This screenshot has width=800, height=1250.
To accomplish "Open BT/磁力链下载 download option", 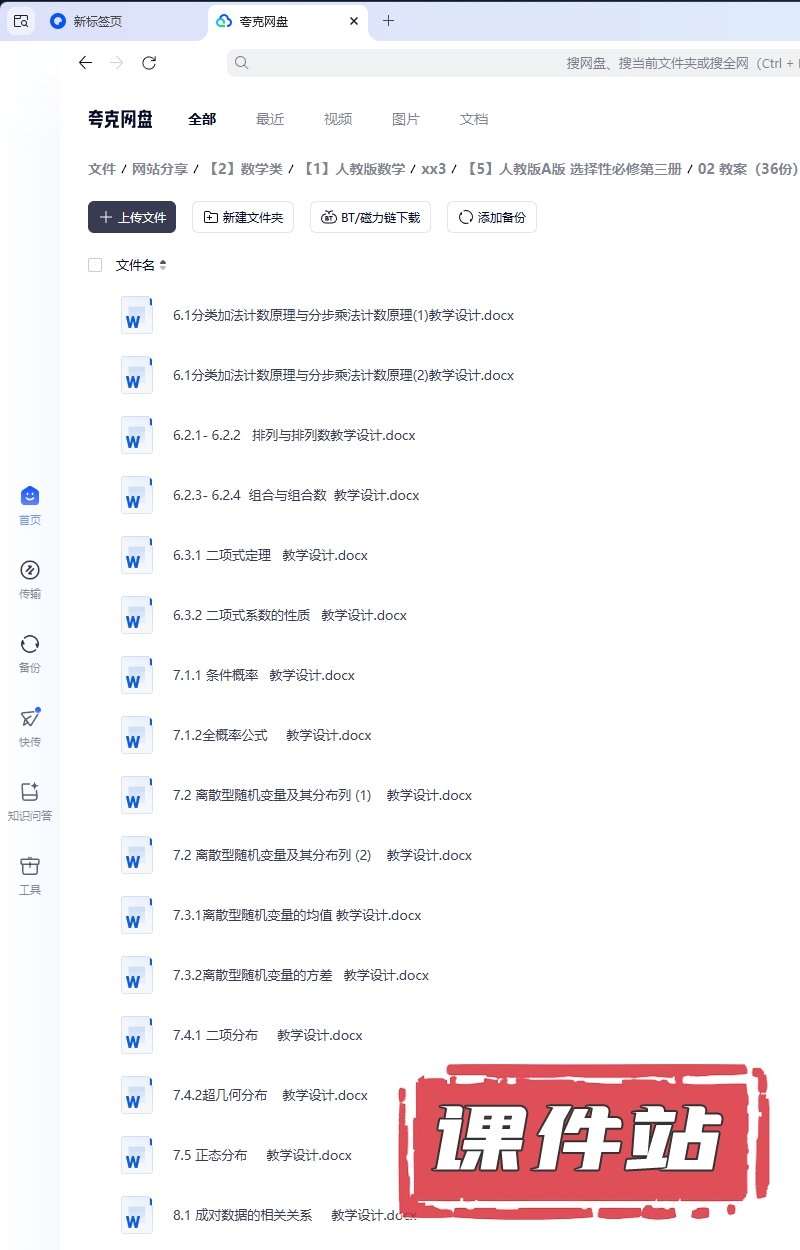I will coord(370,217).
